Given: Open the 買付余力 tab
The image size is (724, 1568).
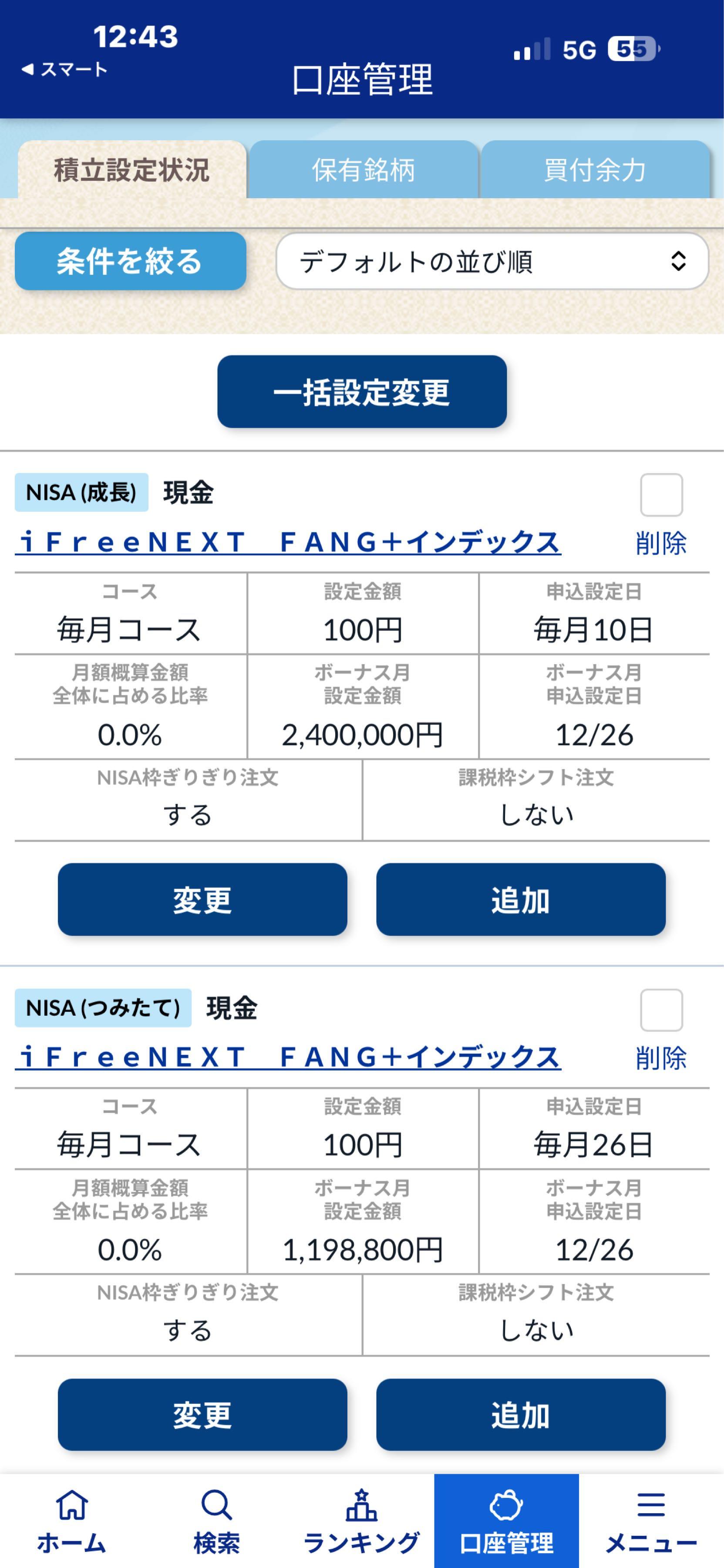Looking at the screenshot, I should (x=596, y=172).
